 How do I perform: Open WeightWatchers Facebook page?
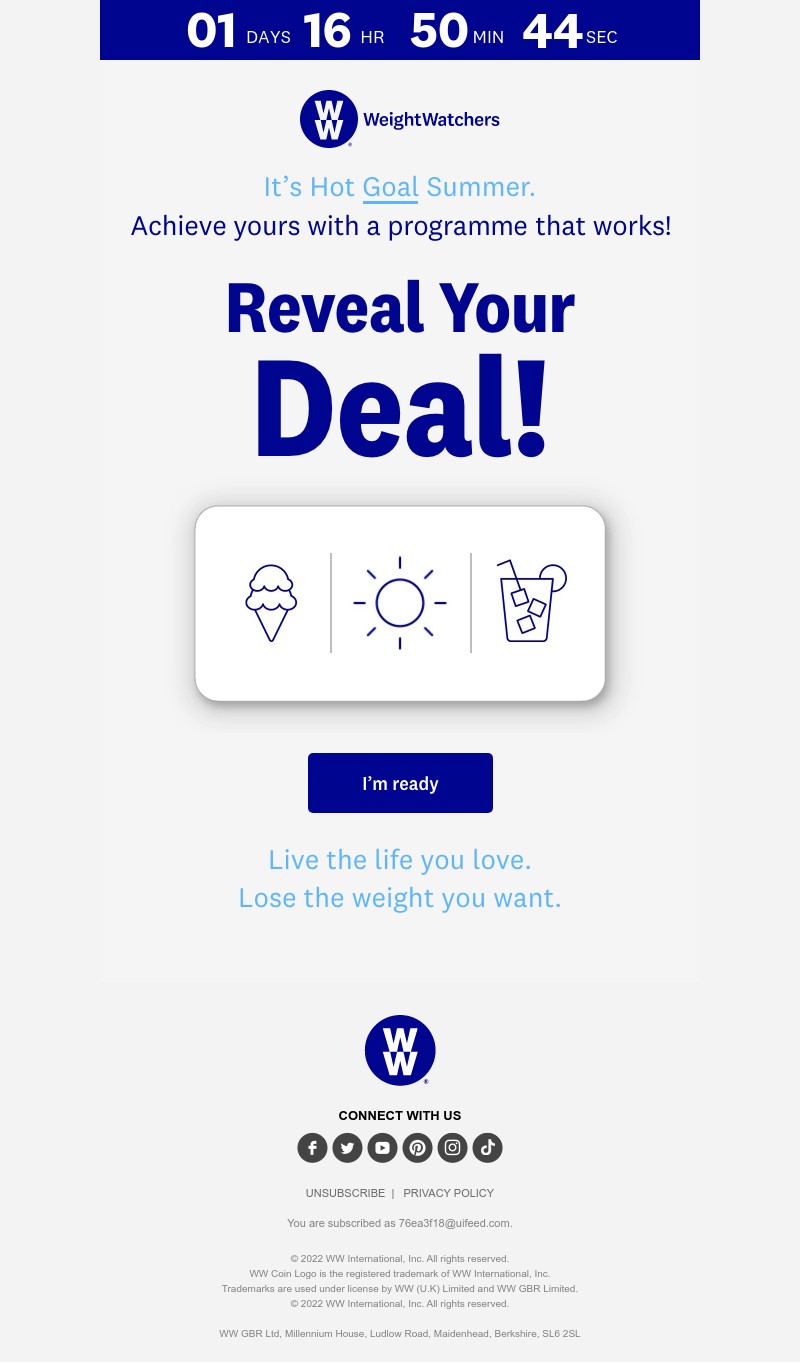(312, 1148)
